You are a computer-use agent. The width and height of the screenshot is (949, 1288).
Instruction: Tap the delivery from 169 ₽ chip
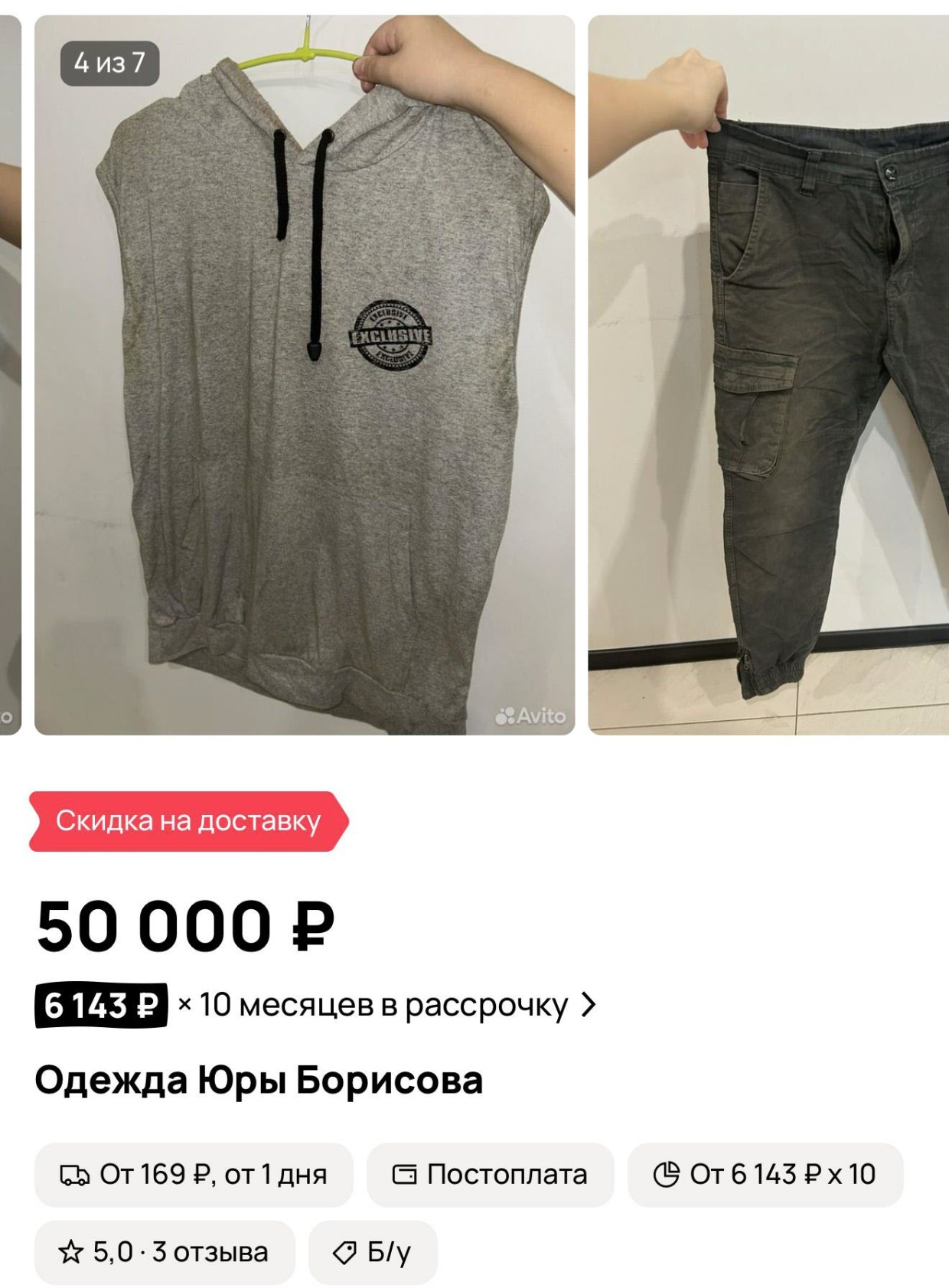(x=194, y=1175)
